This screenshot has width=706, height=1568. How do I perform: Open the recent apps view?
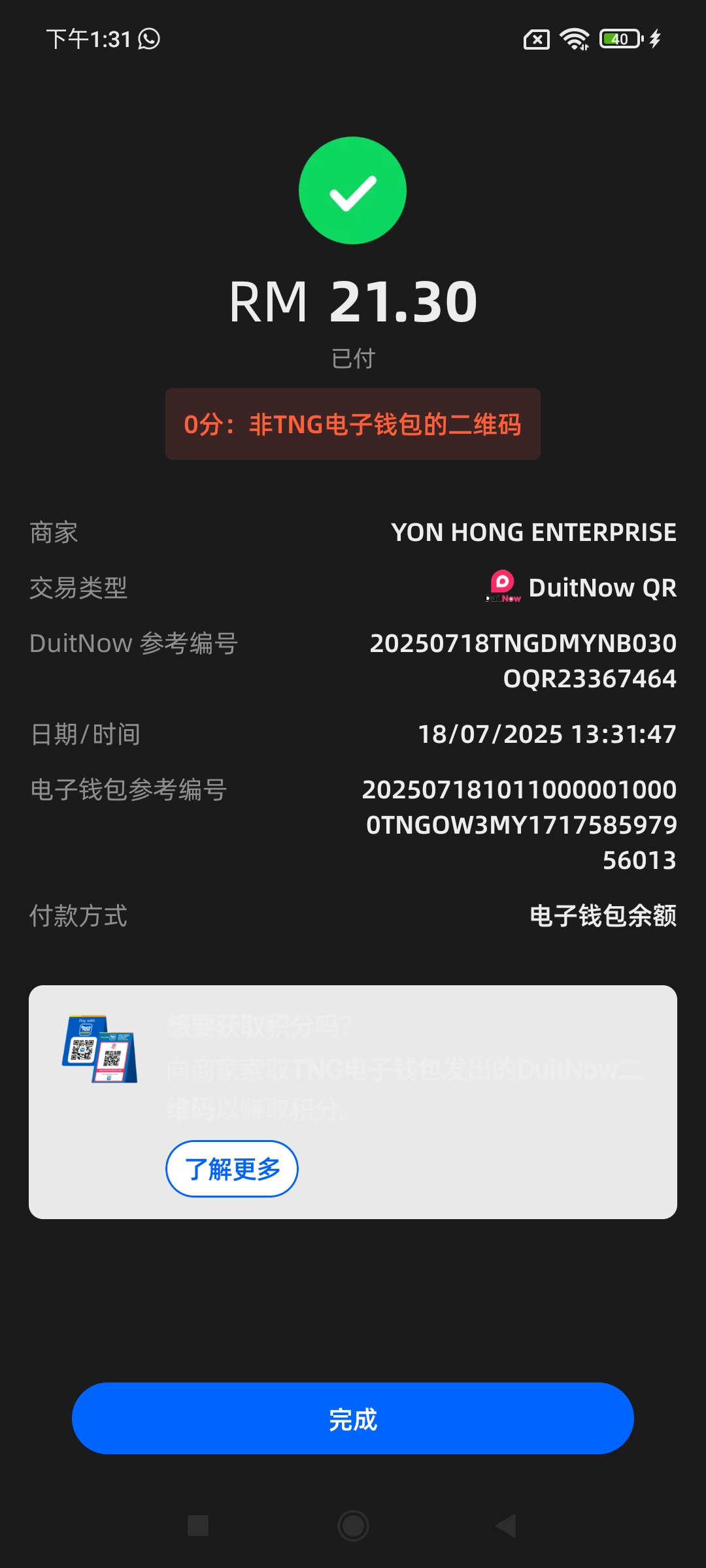coord(198,1526)
